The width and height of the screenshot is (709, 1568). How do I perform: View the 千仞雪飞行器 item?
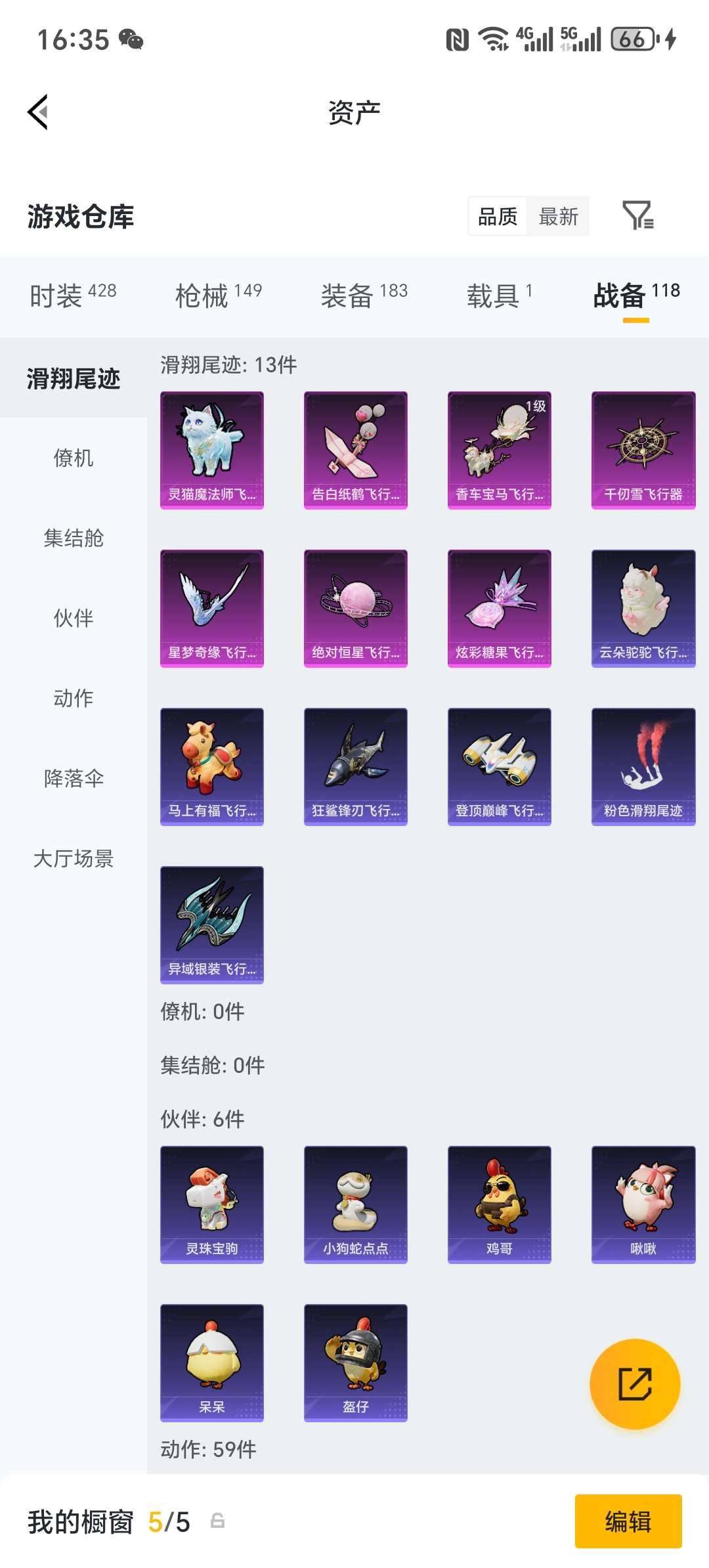(x=643, y=450)
